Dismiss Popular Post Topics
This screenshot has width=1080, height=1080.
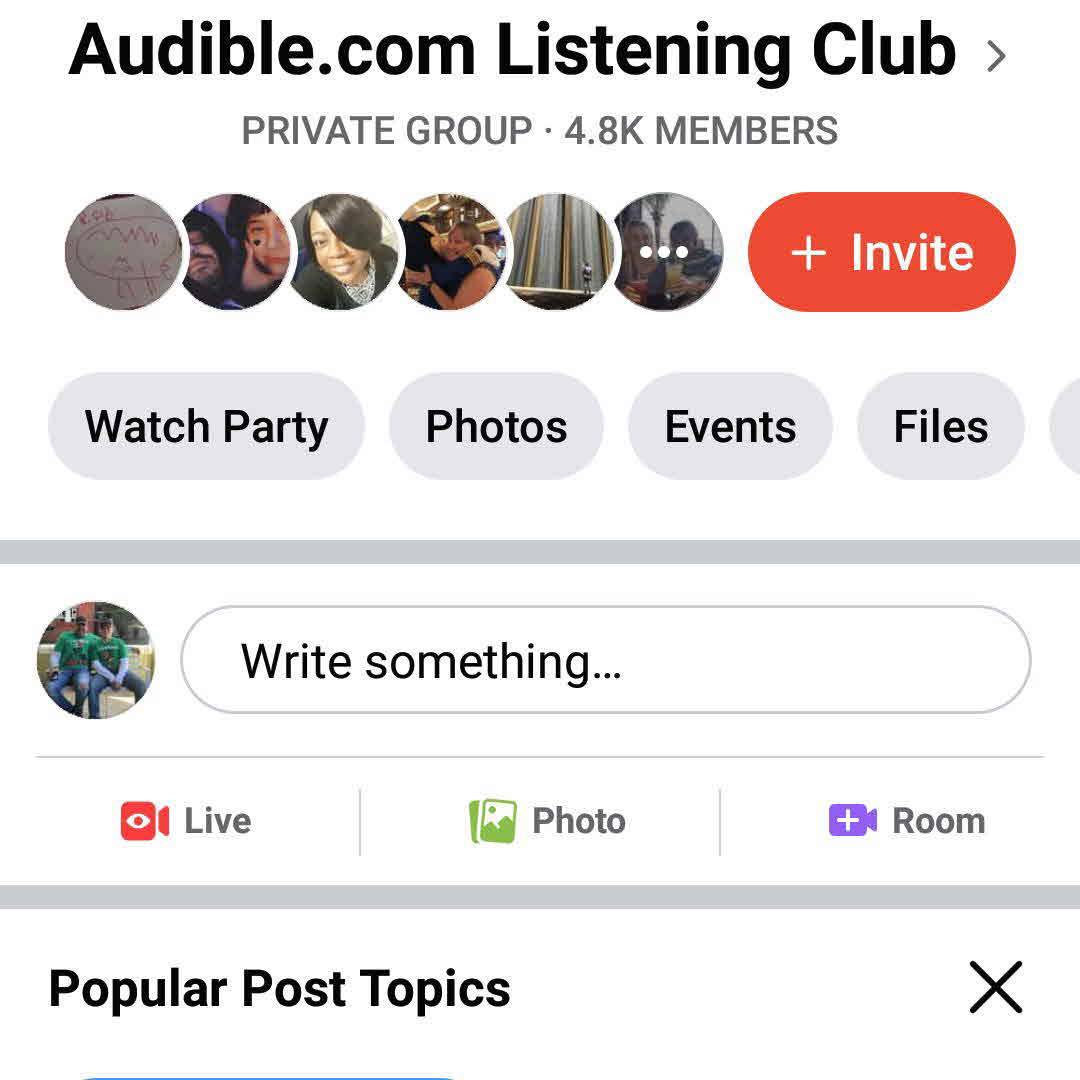tap(995, 987)
